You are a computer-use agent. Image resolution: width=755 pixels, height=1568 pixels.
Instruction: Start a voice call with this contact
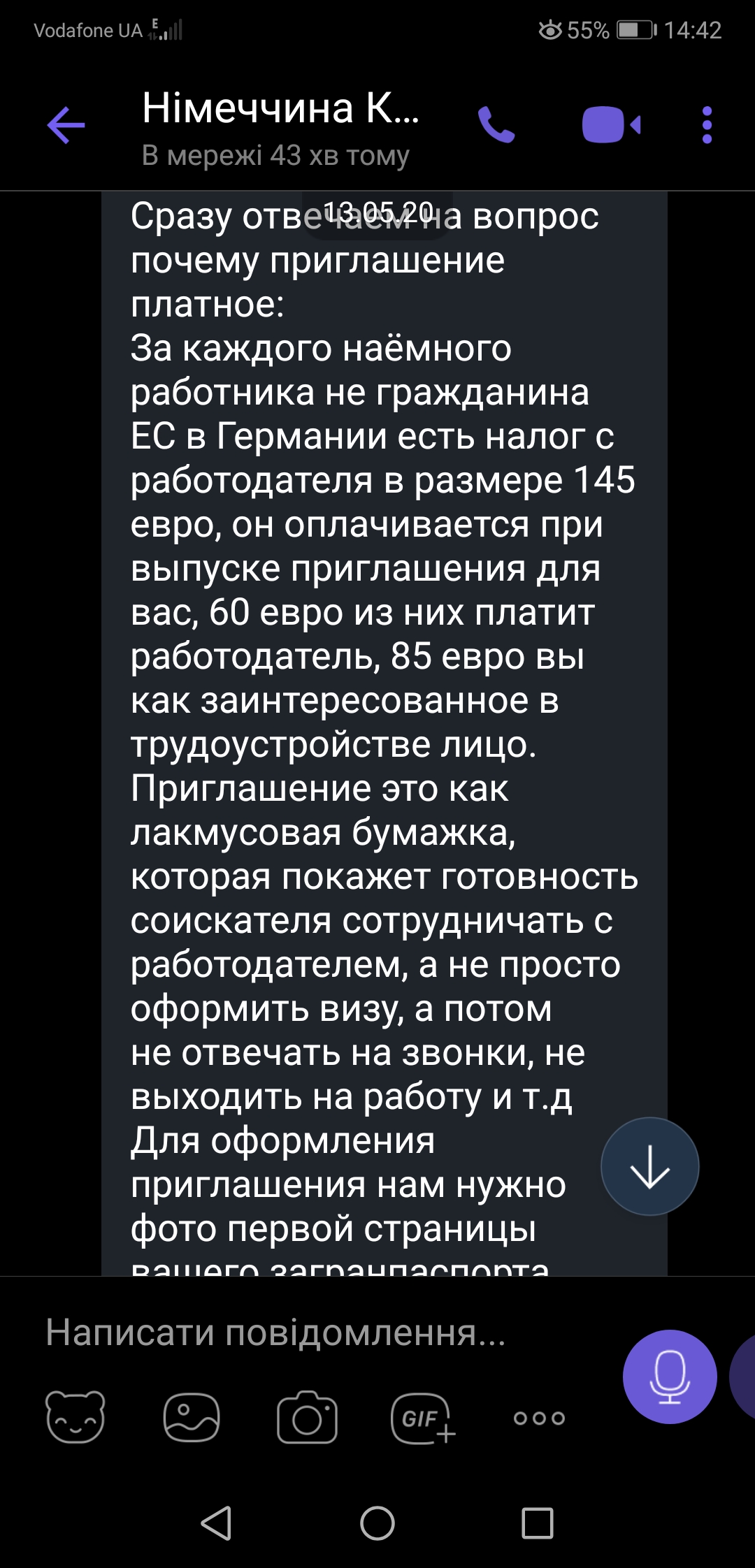pyautogui.click(x=496, y=125)
